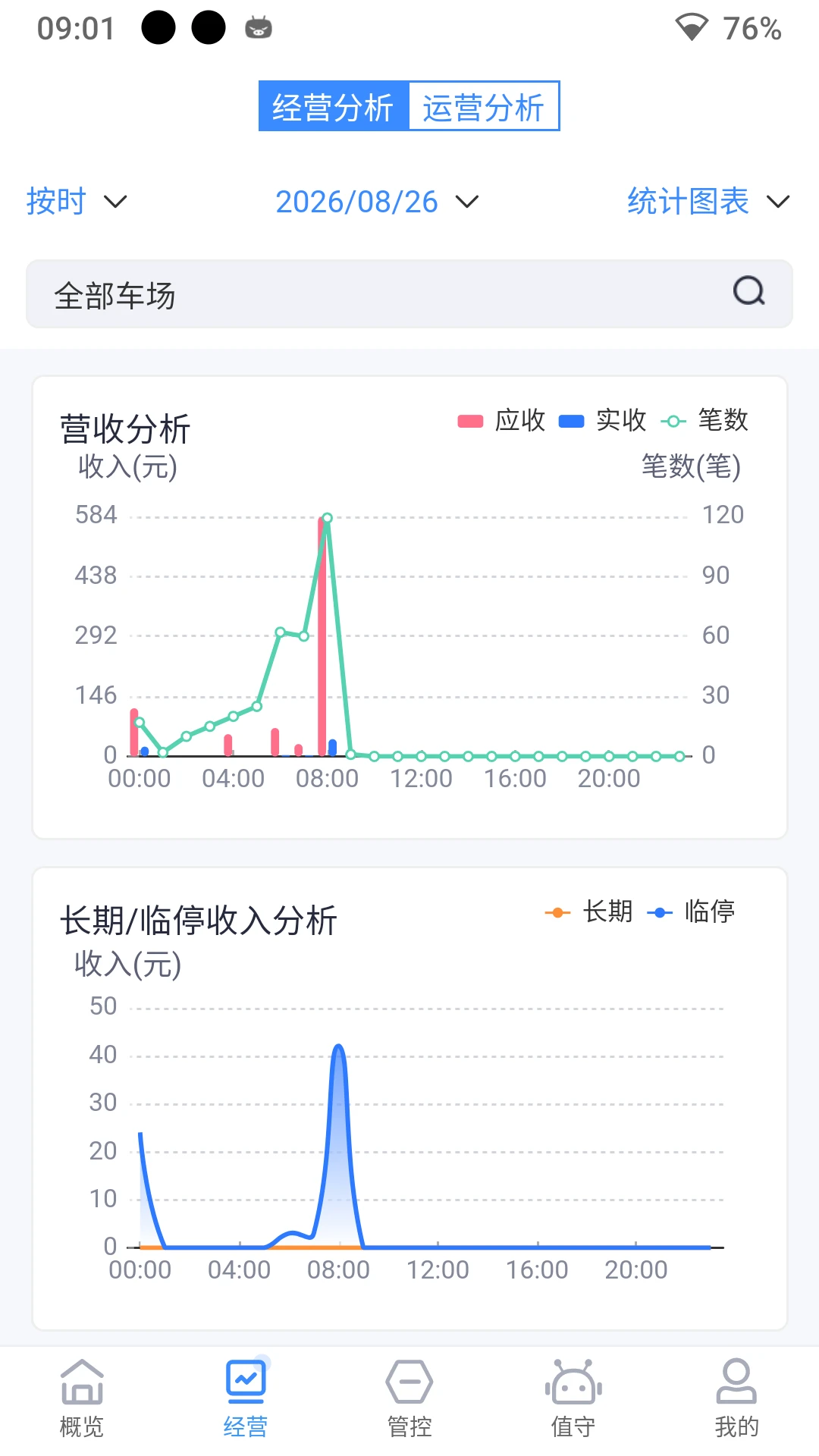Open the 2026/08/26 date picker
Image resolution: width=819 pixels, height=1456 pixels.
tap(377, 202)
